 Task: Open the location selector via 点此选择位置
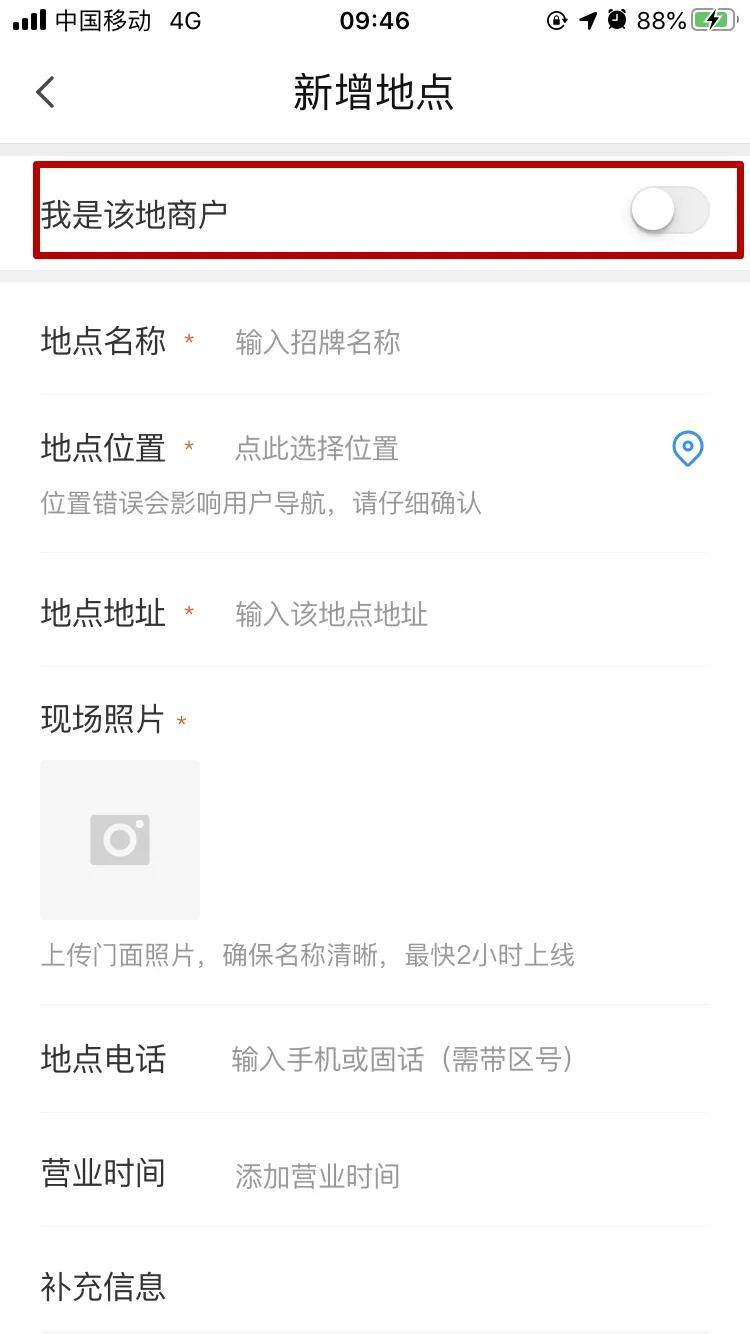(x=318, y=449)
